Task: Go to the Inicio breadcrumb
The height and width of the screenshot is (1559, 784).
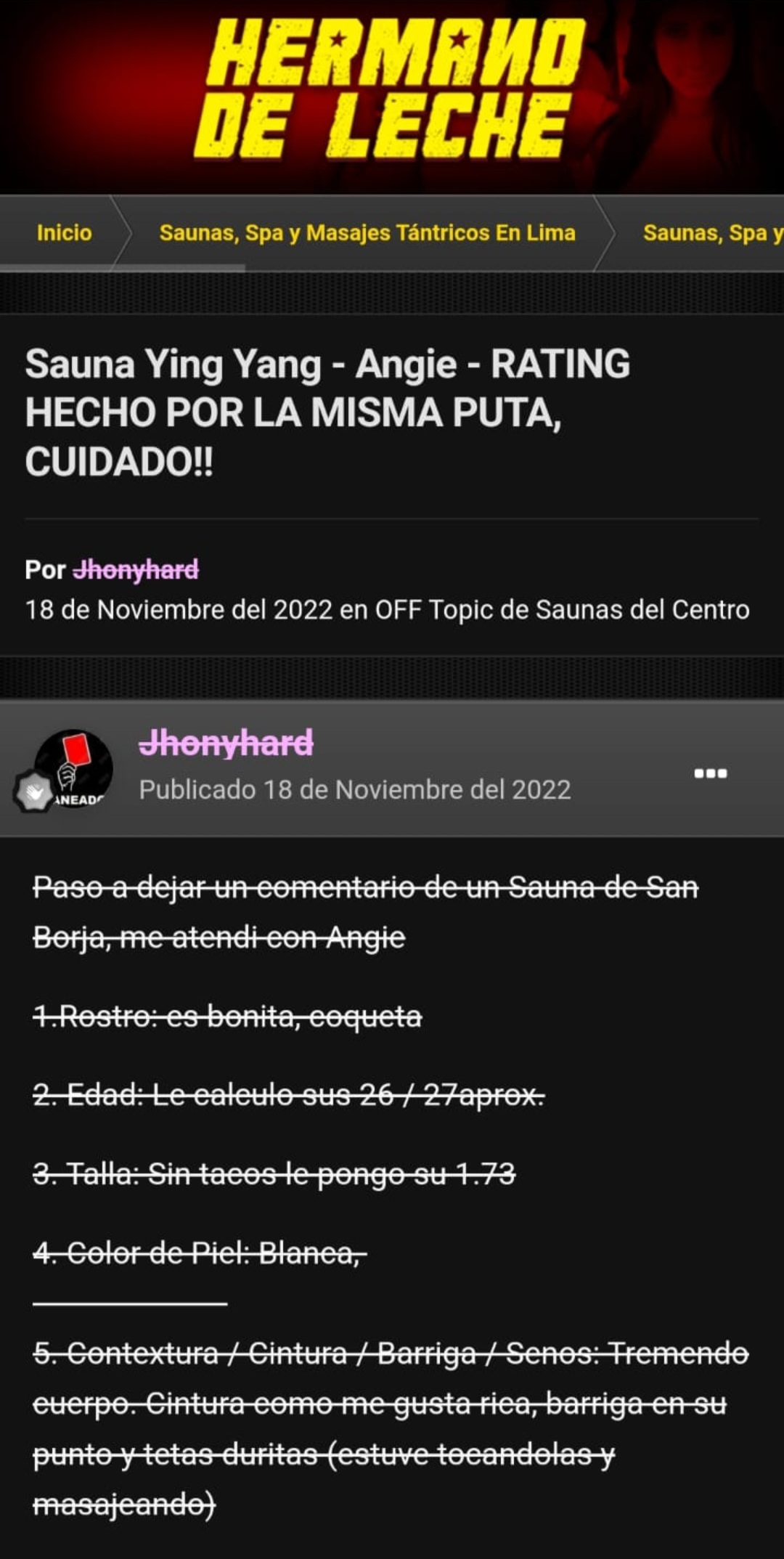Action: pyautogui.click(x=64, y=233)
